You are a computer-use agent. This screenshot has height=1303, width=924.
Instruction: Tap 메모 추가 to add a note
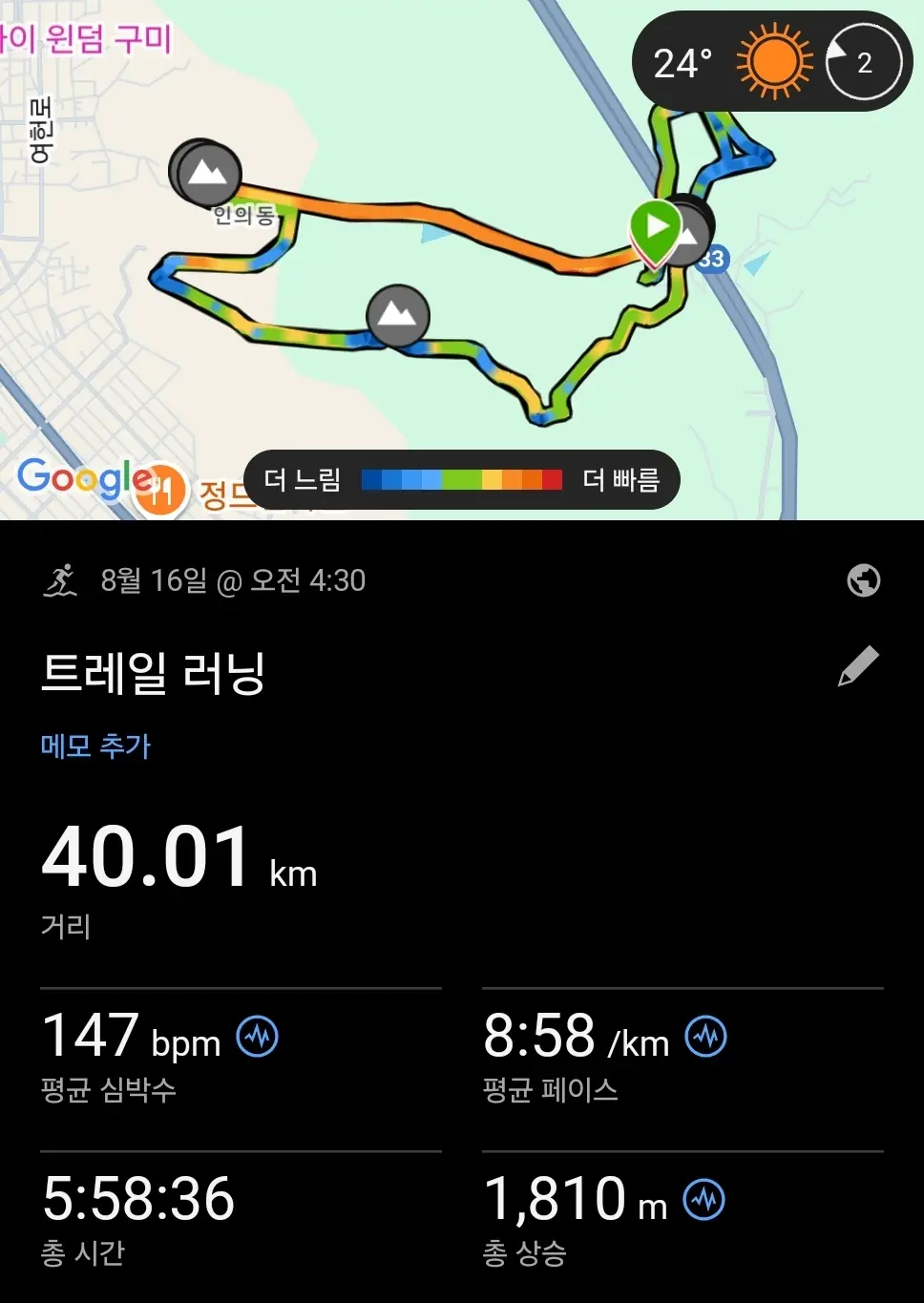[x=95, y=746]
